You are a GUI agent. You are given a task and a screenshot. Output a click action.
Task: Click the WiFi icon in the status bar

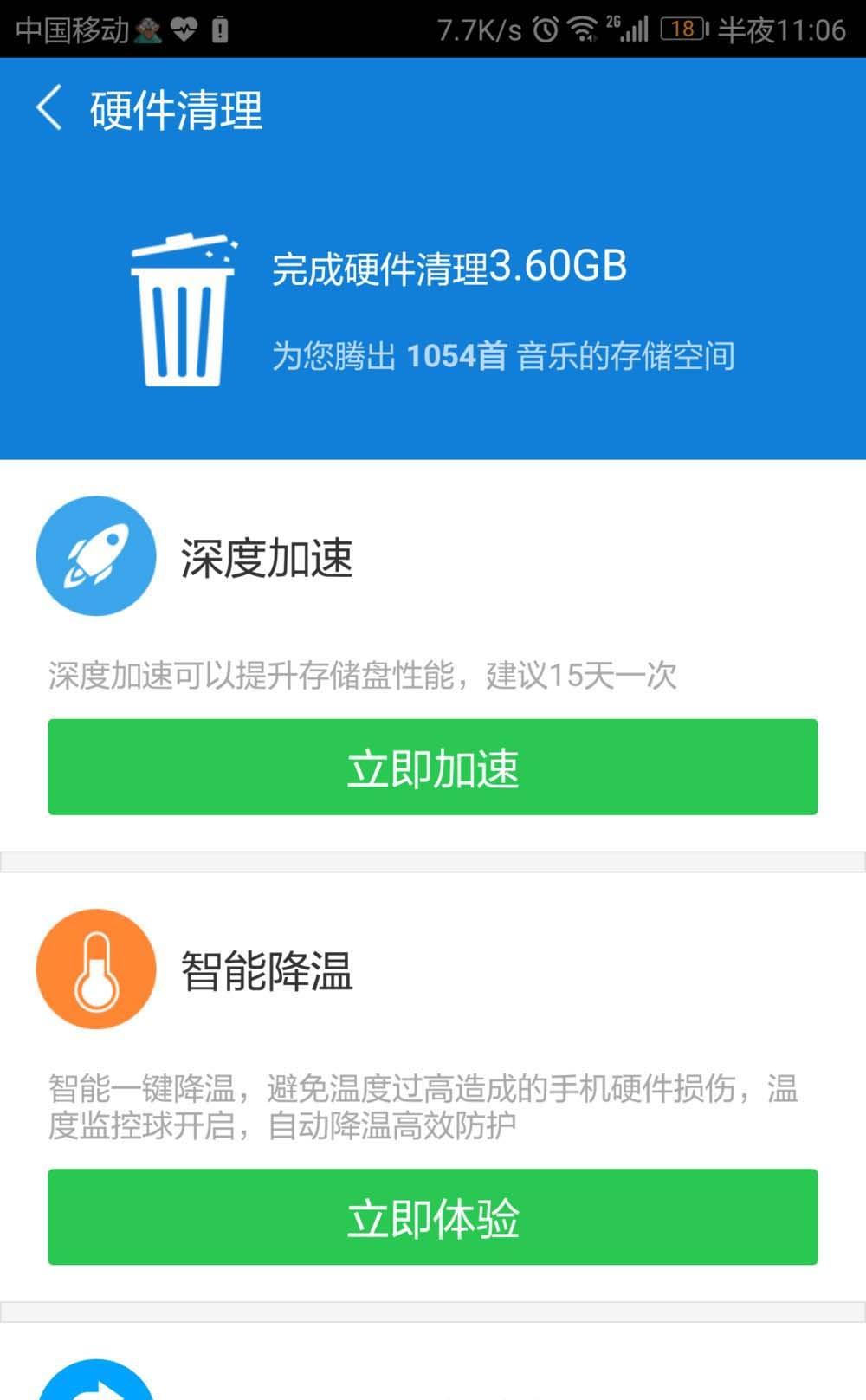582,29
